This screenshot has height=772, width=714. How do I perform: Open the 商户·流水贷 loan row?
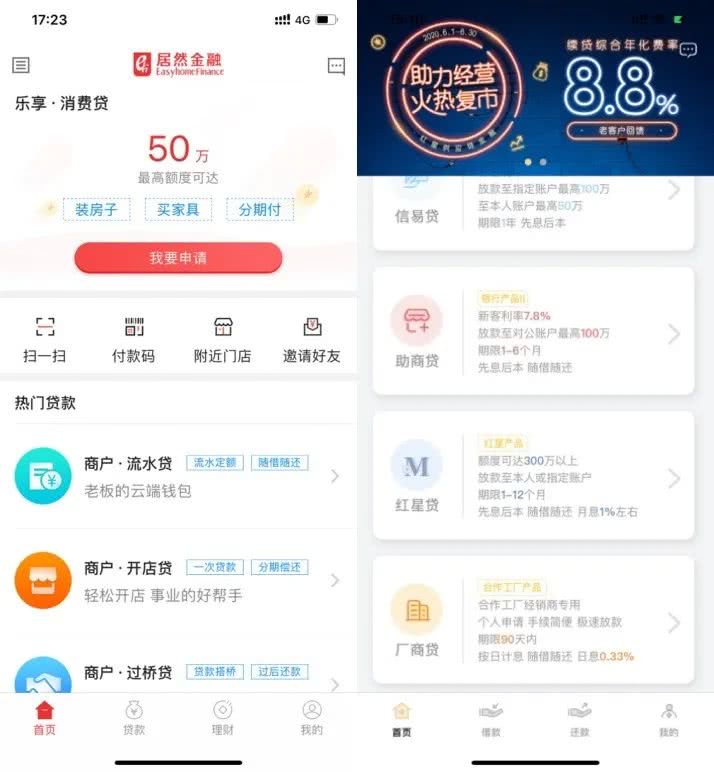coord(178,476)
